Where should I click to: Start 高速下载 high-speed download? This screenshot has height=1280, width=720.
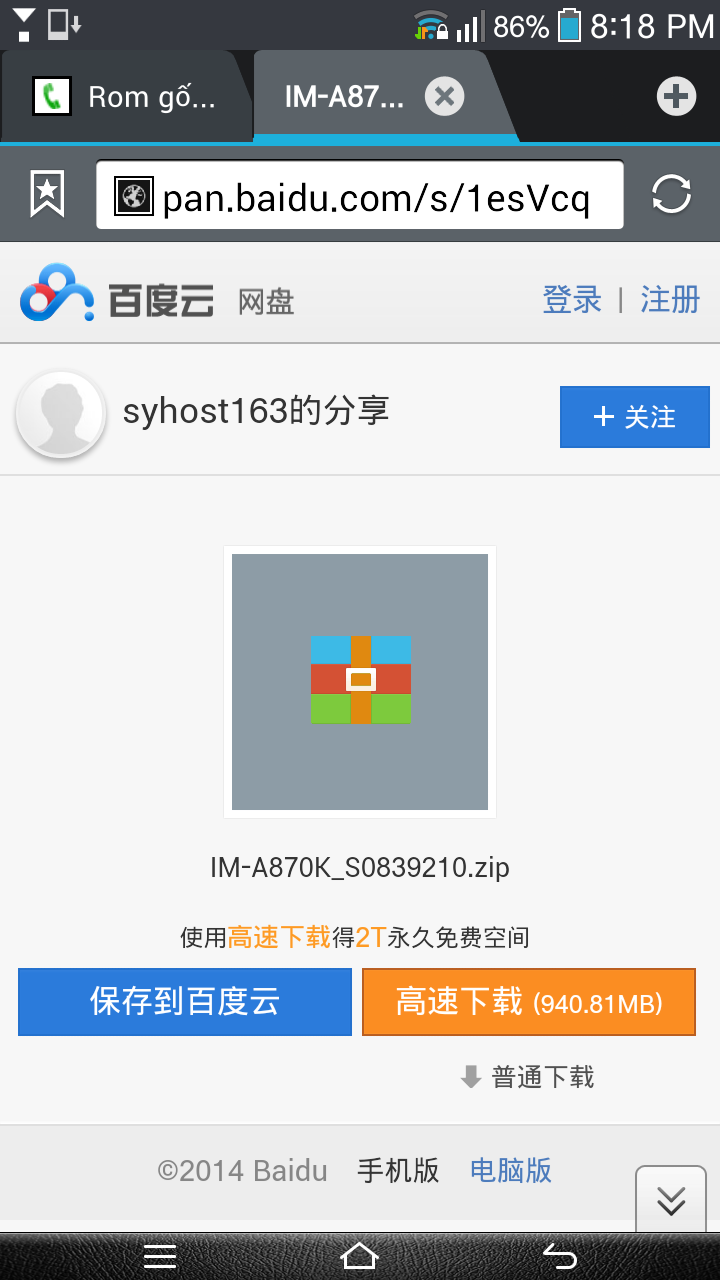(528, 1001)
